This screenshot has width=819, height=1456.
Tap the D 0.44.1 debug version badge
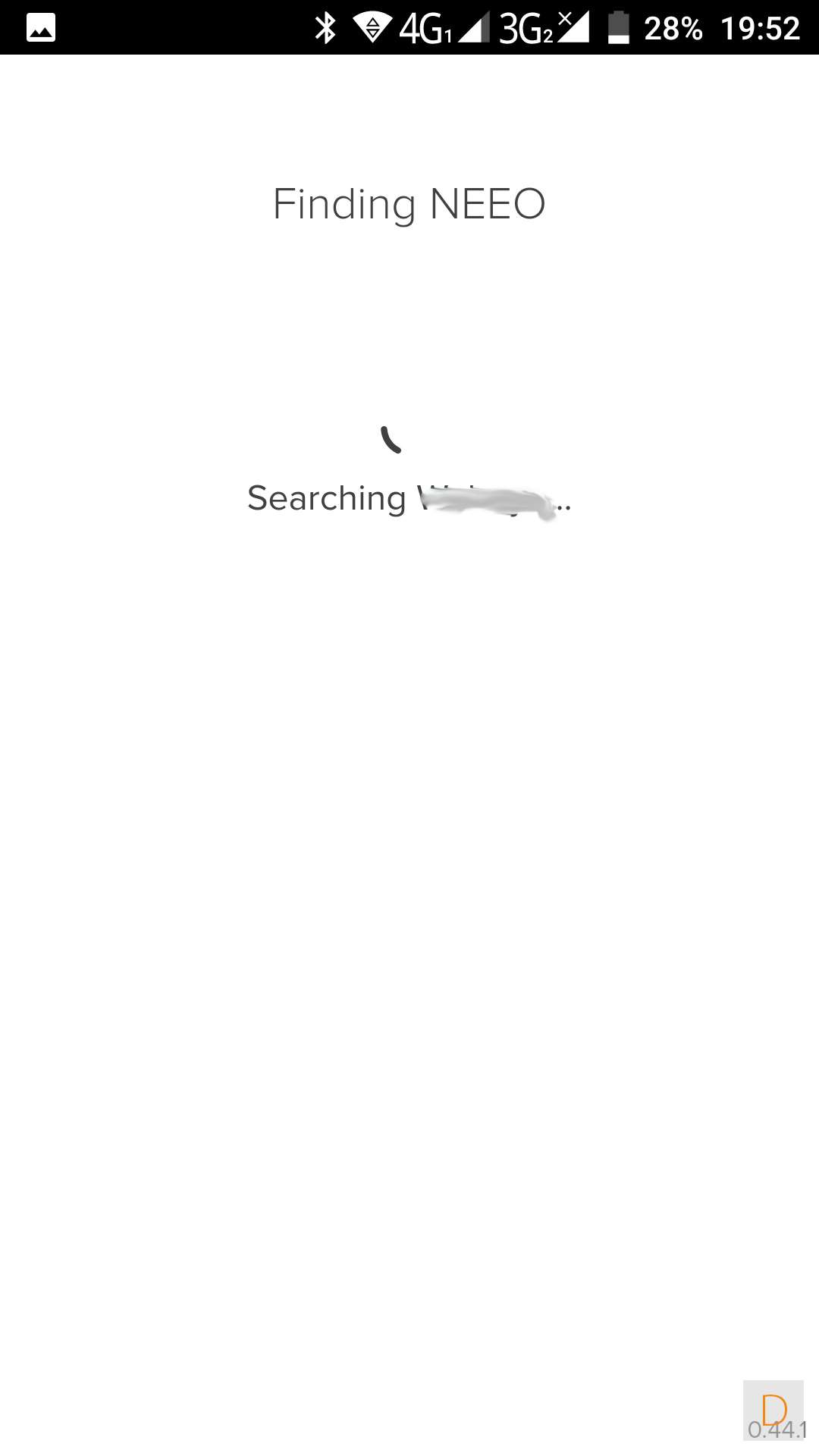point(773,1411)
